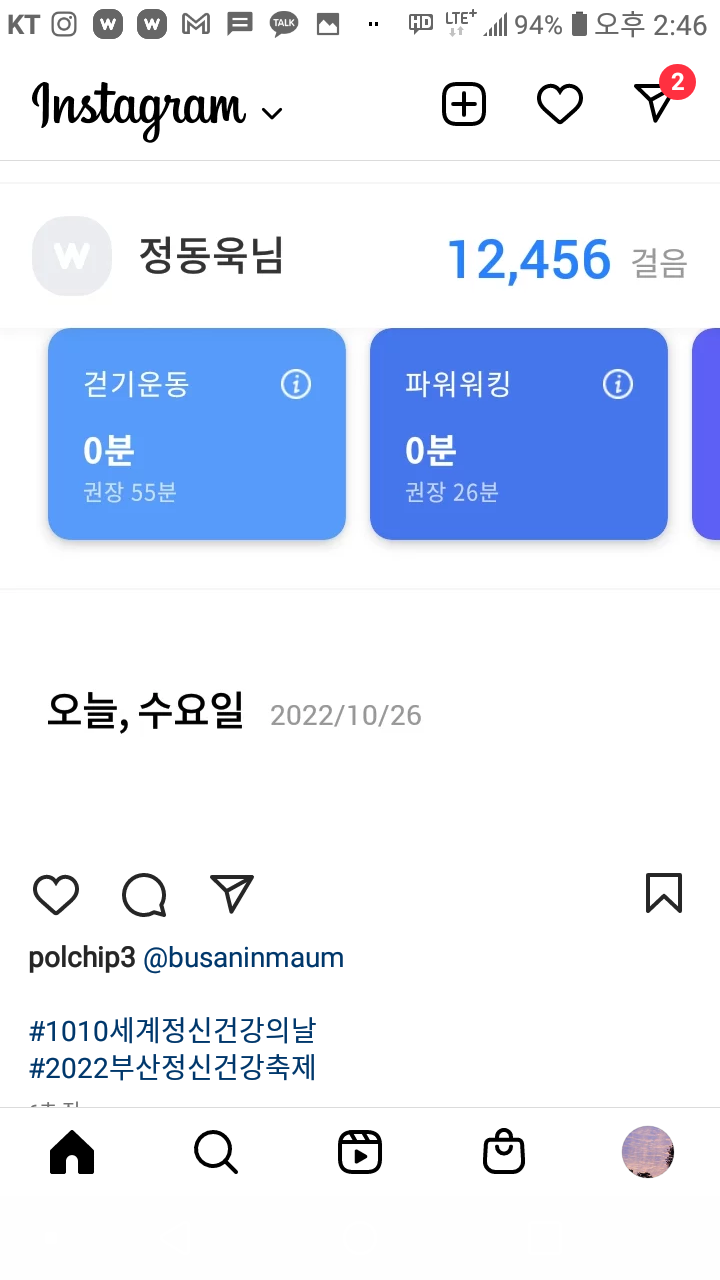
Task: Open the activity heart icon
Action: click(559, 104)
